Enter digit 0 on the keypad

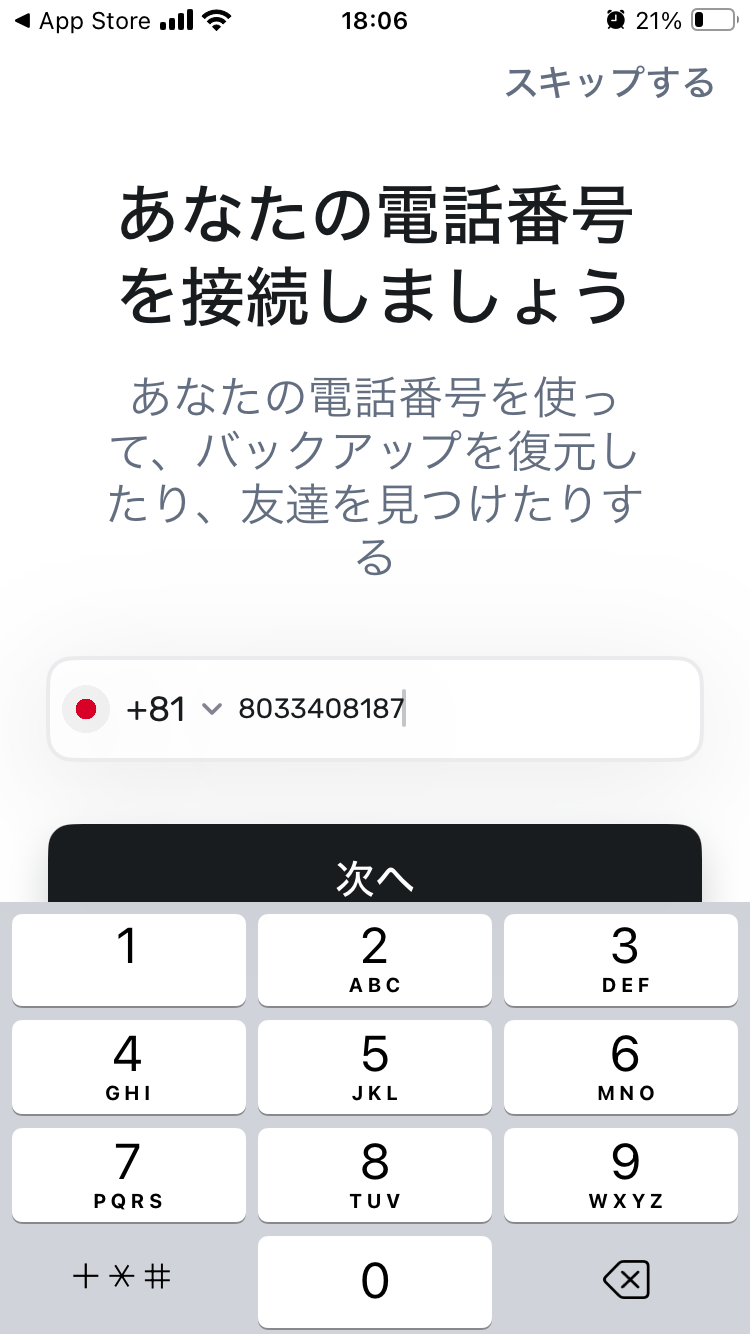click(x=375, y=1279)
